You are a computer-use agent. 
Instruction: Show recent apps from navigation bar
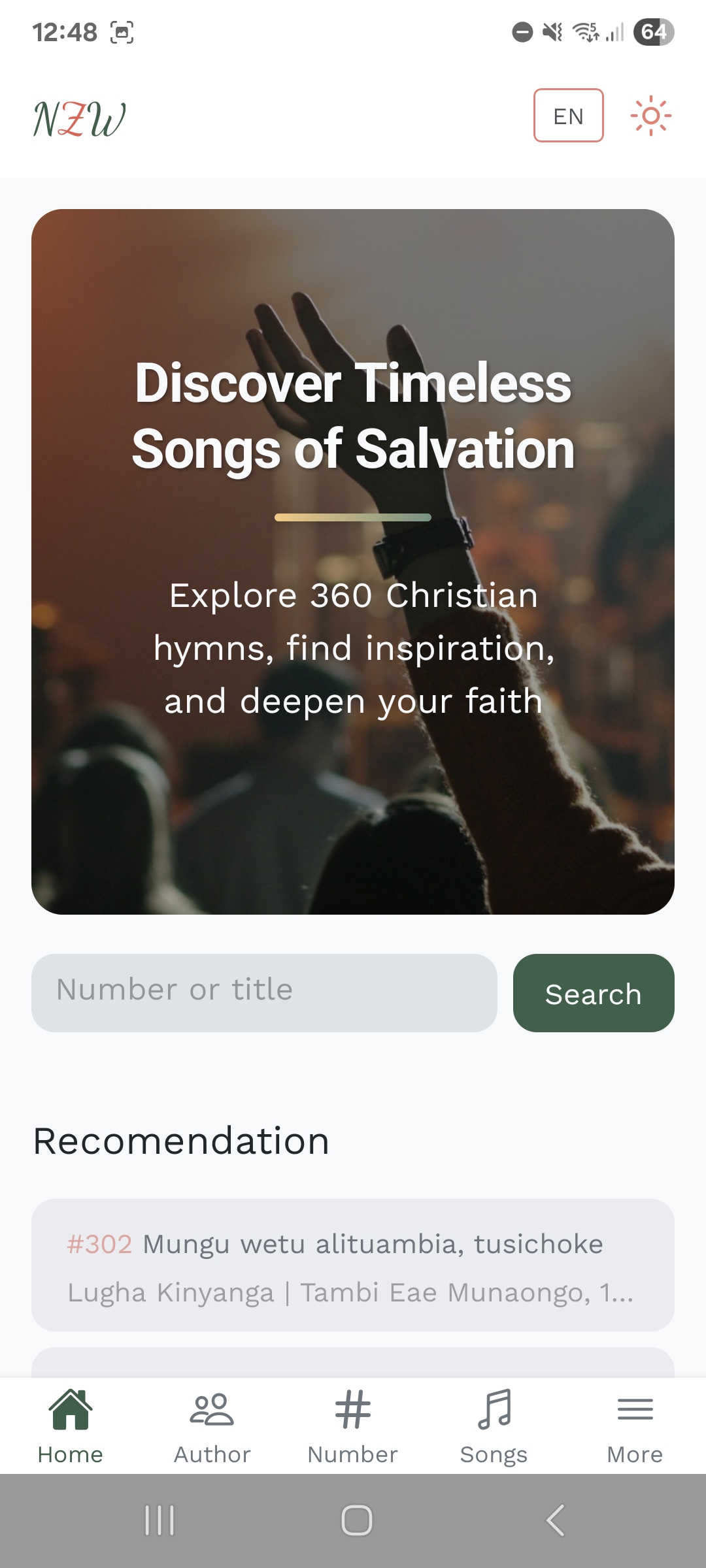160,1520
